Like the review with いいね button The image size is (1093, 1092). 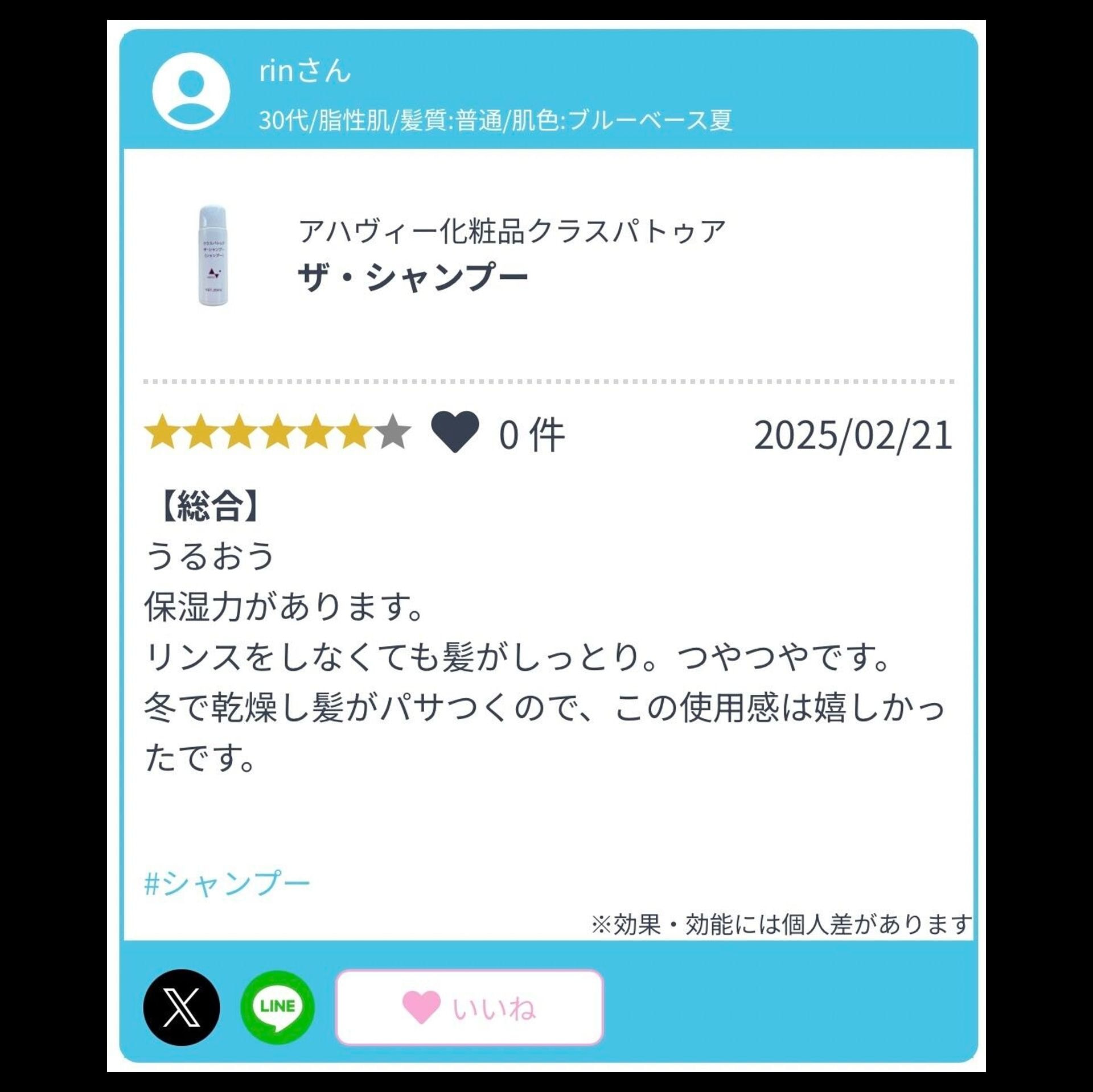point(469,1007)
